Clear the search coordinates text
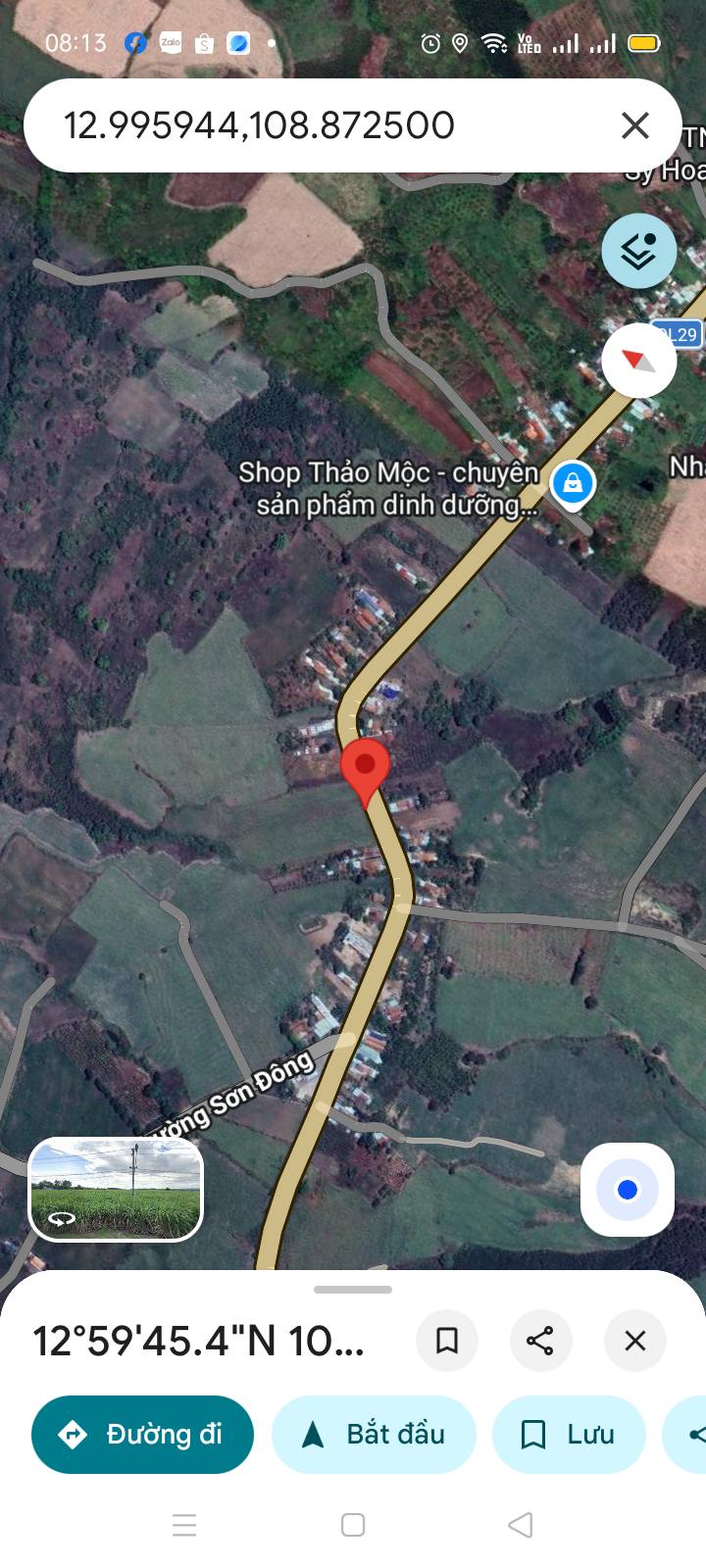The height and width of the screenshot is (1568, 706). tap(635, 125)
